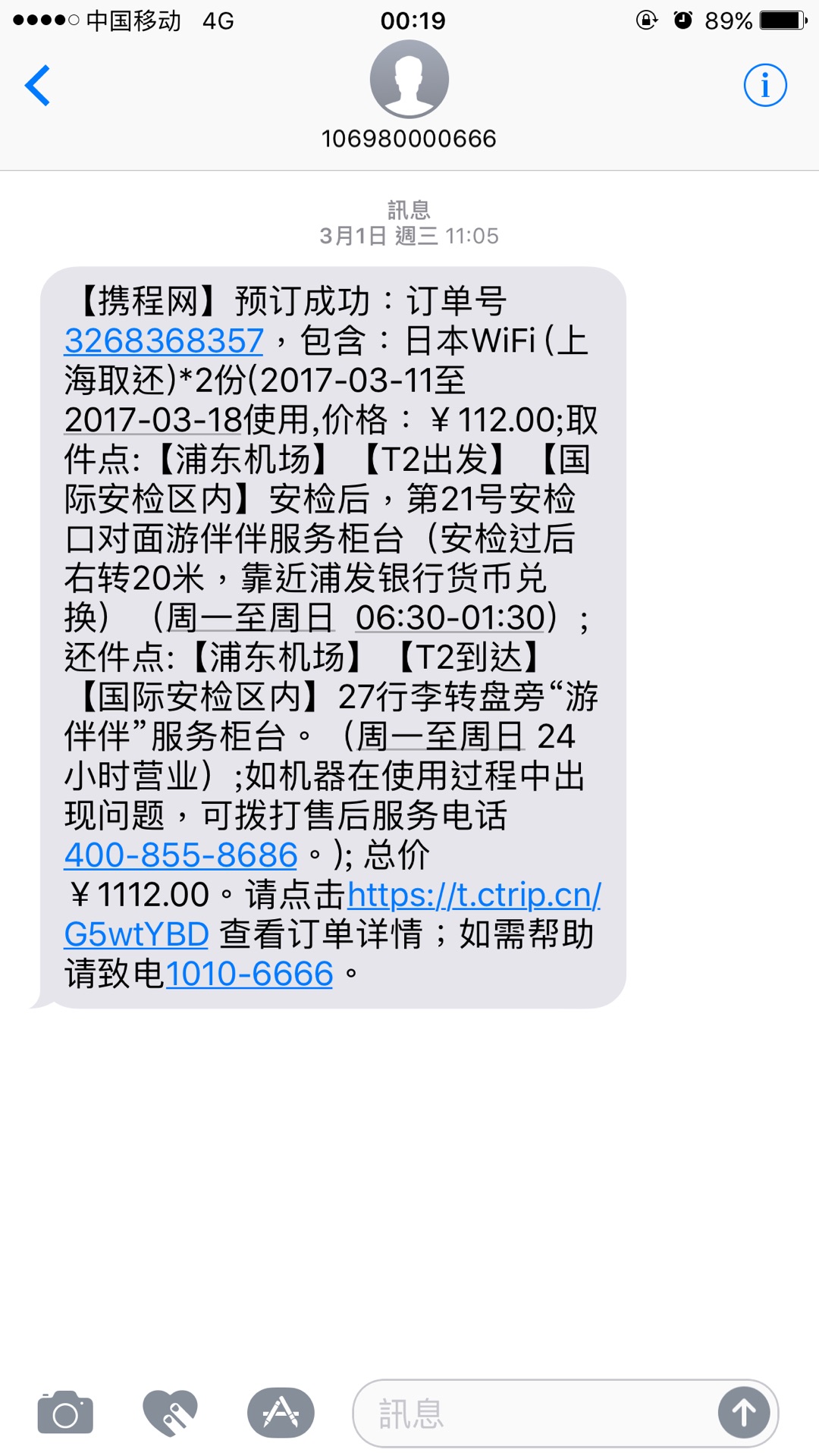Tap the send arrow button
The image size is (819, 1456).
744,1413
